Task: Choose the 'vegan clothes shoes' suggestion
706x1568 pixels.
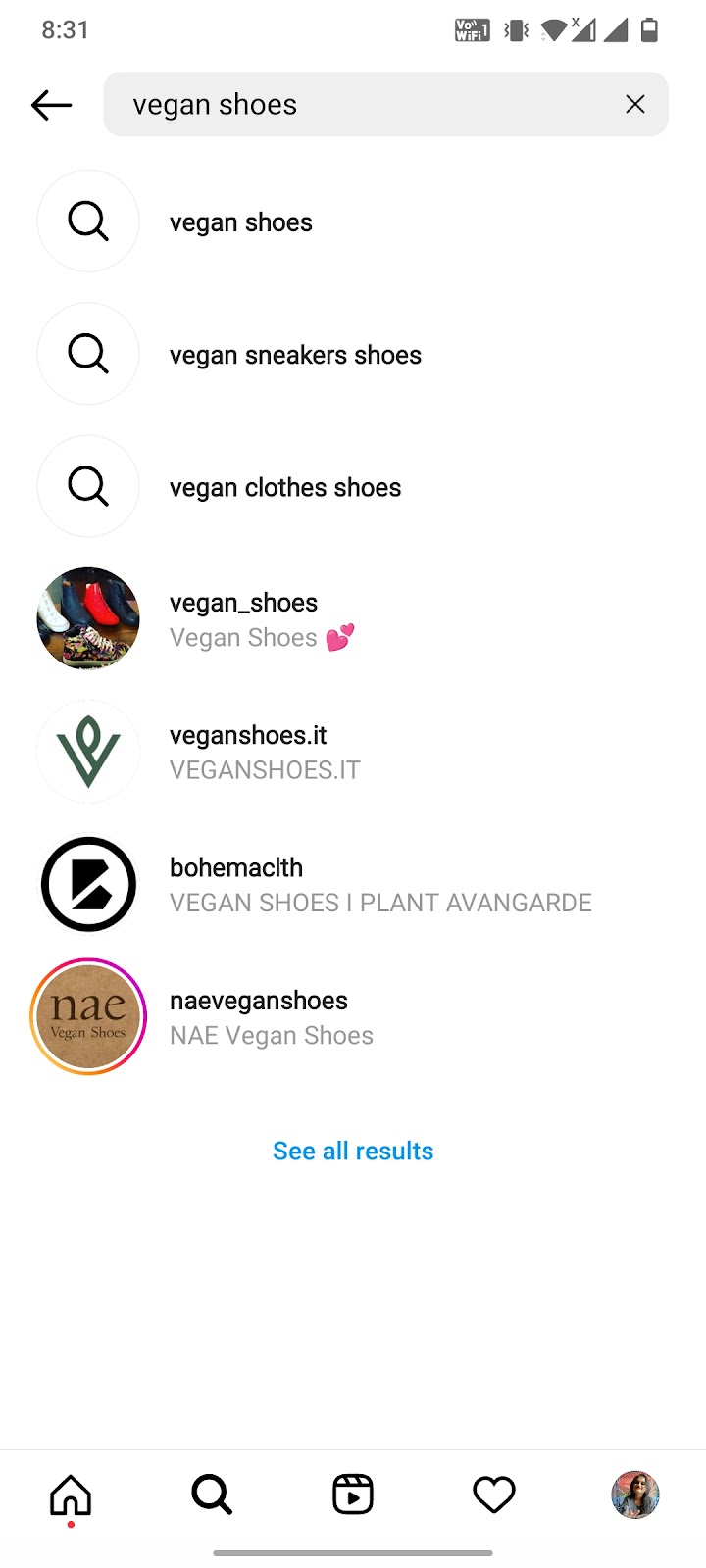Action: point(284,487)
